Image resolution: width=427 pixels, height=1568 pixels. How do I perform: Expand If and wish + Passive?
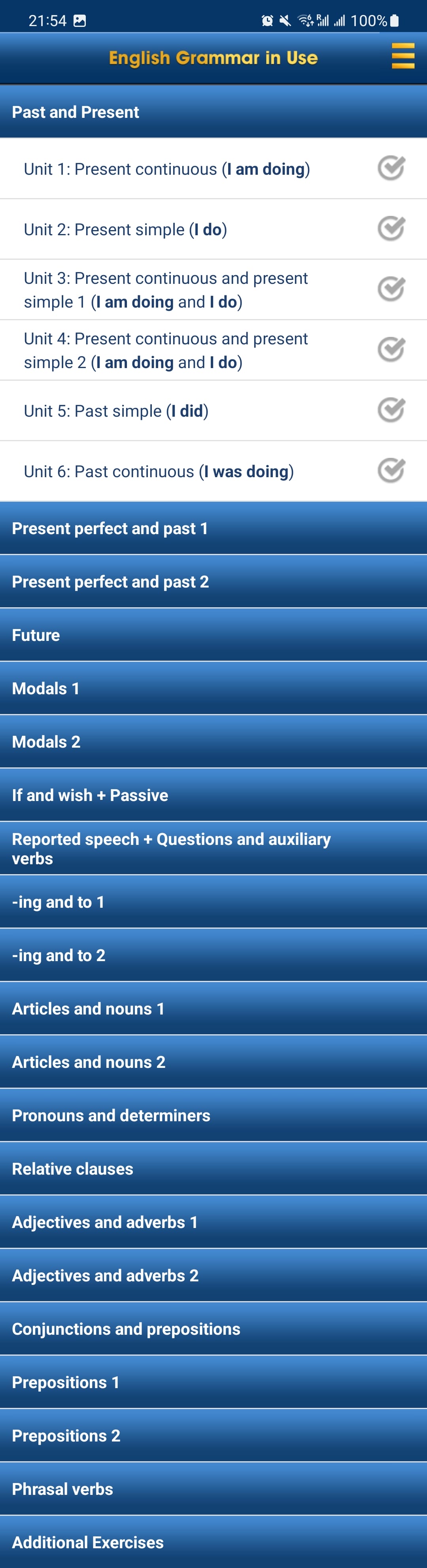(213, 795)
